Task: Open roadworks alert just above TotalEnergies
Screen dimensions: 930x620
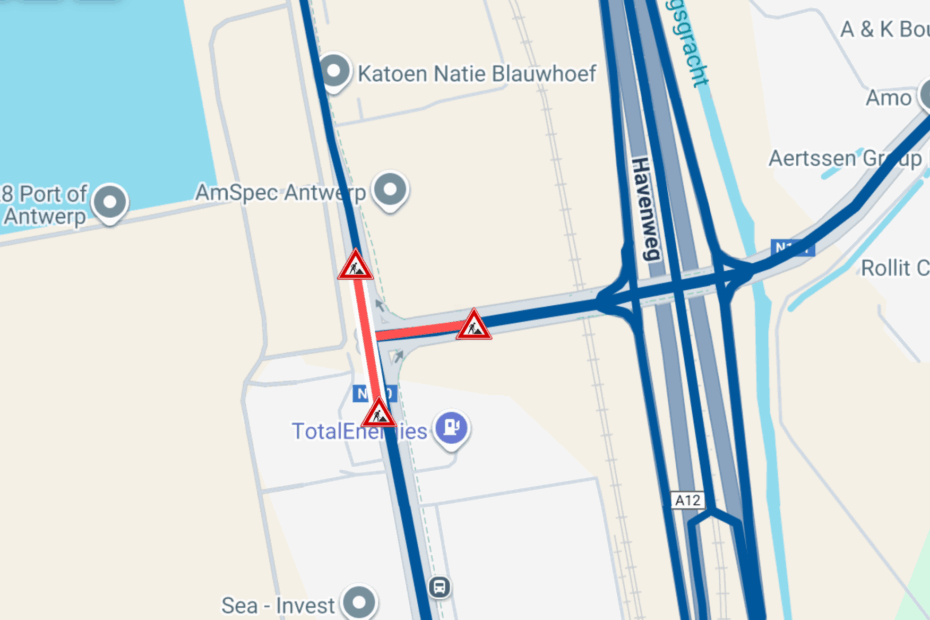Action: tap(378, 411)
